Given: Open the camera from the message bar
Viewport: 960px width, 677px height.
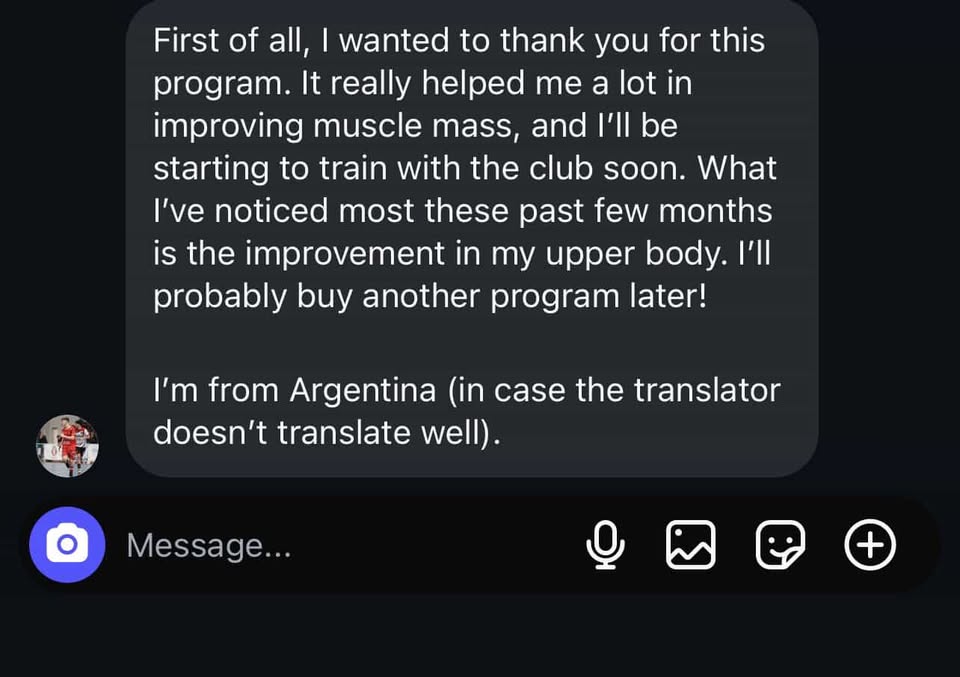Looking at the screenshot, I should pyautogui.click(x=67, y=545).
